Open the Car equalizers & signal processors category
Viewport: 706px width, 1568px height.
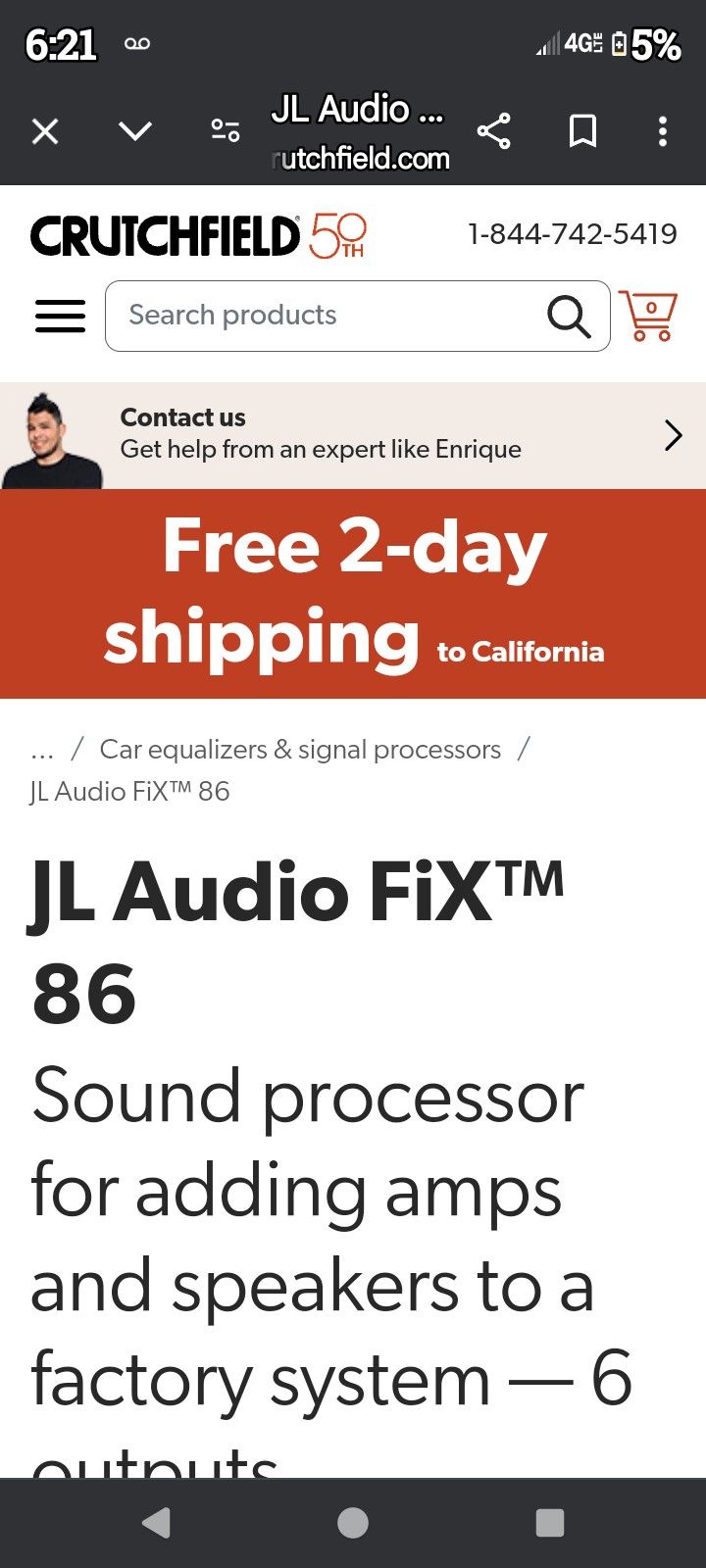coord(300,750)
